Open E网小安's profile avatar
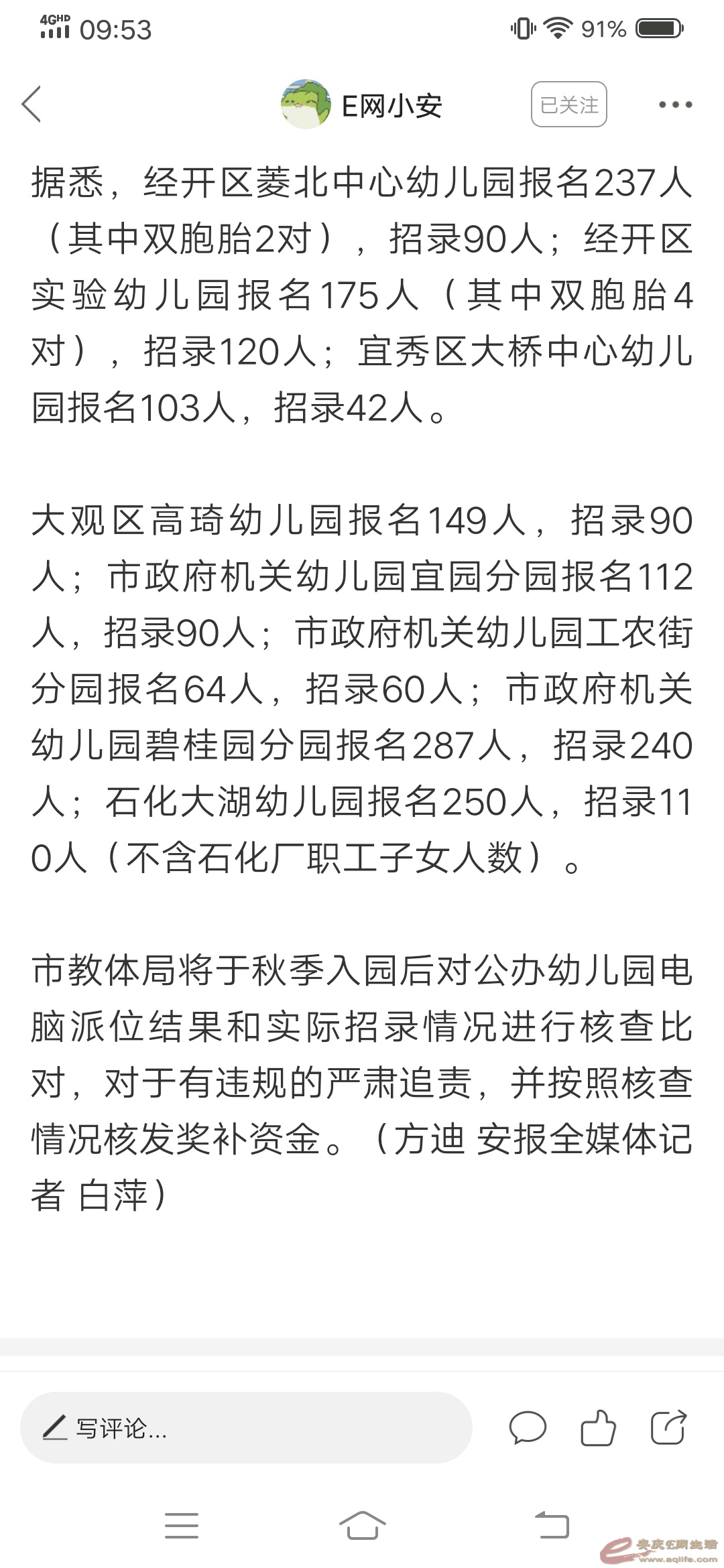The height and width of the screenshot is (1568, 724). [x=306, y=105]
